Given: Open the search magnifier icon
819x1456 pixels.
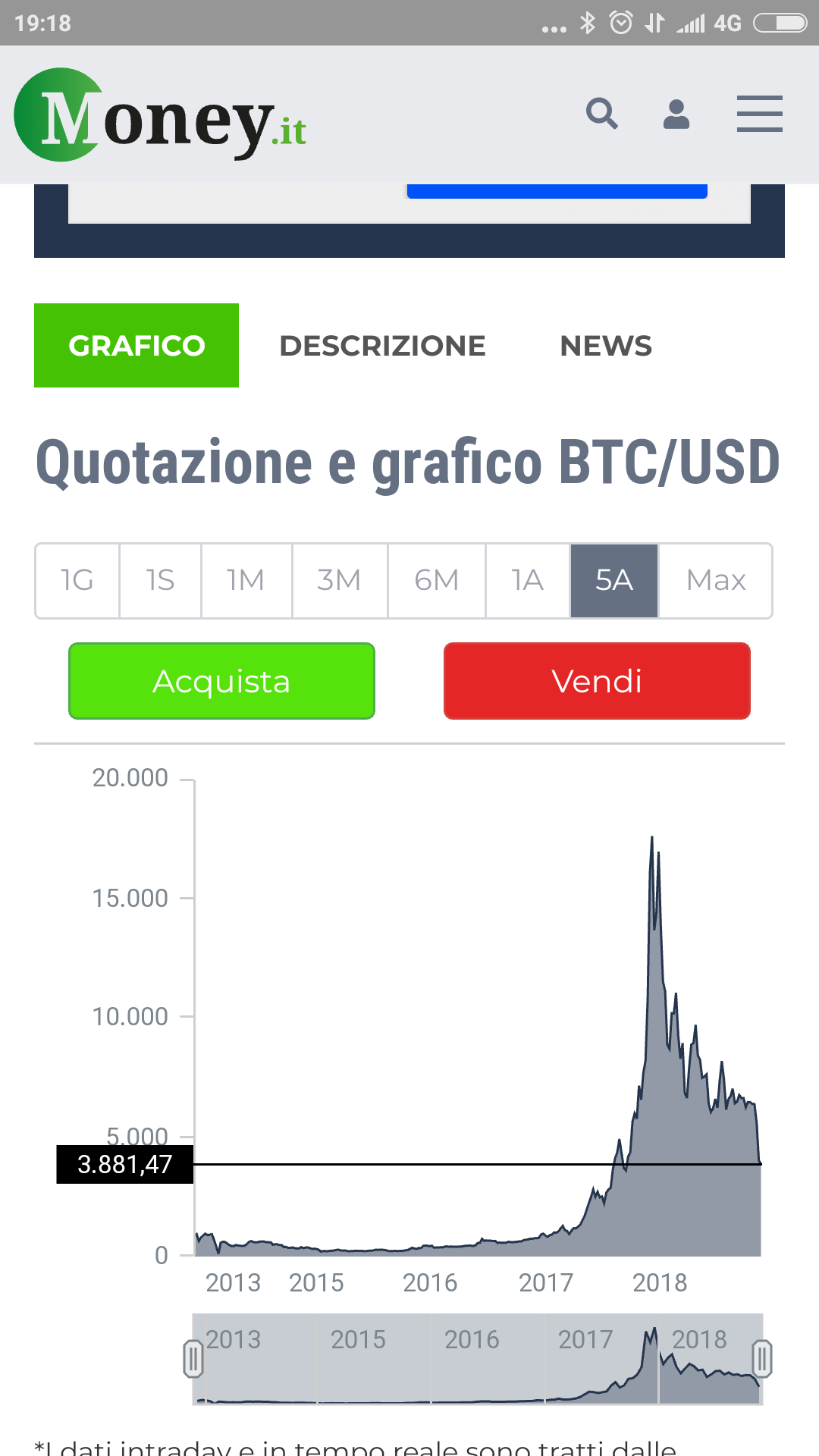Looking at the screenshot, I should 602,114.
